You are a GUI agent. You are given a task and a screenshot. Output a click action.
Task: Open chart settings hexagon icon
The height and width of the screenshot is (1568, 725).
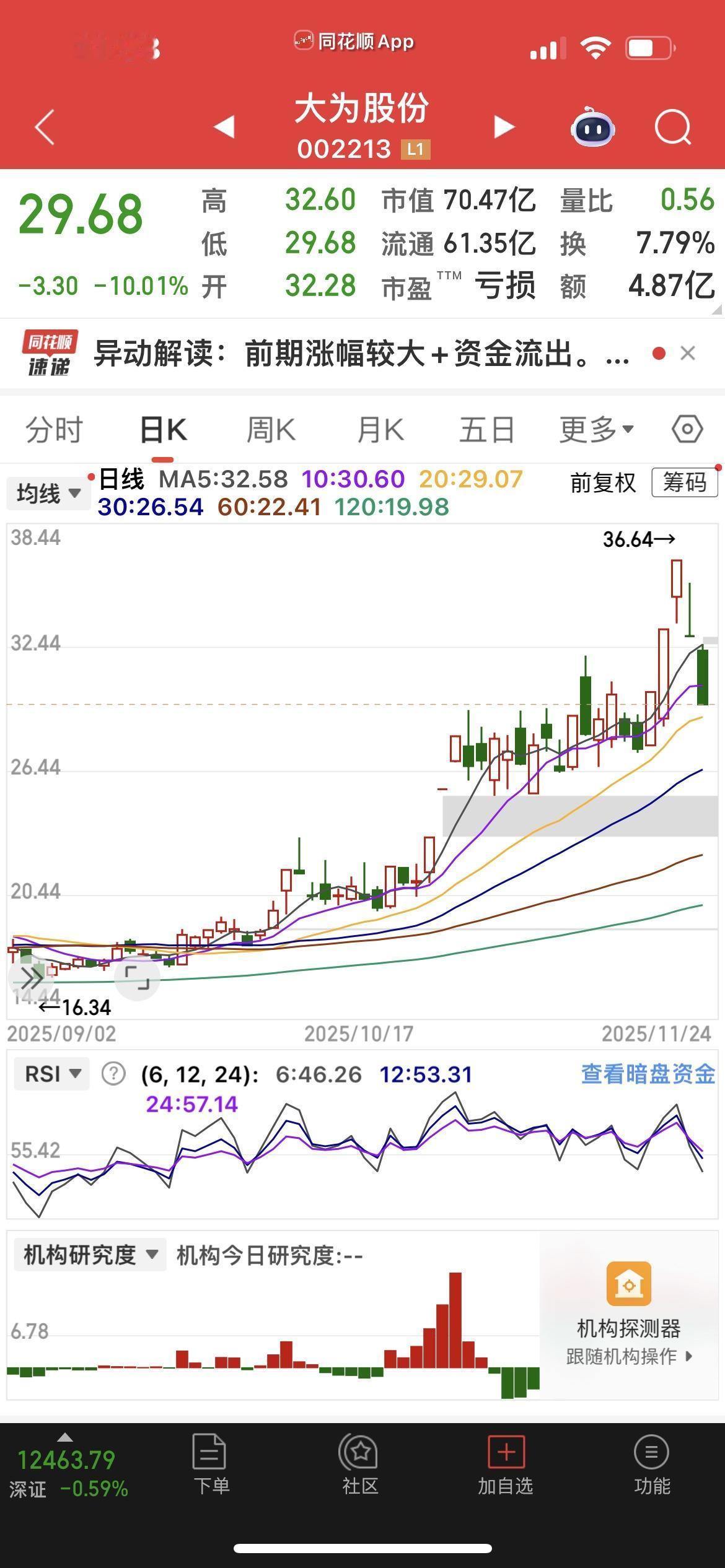(687, 429)
